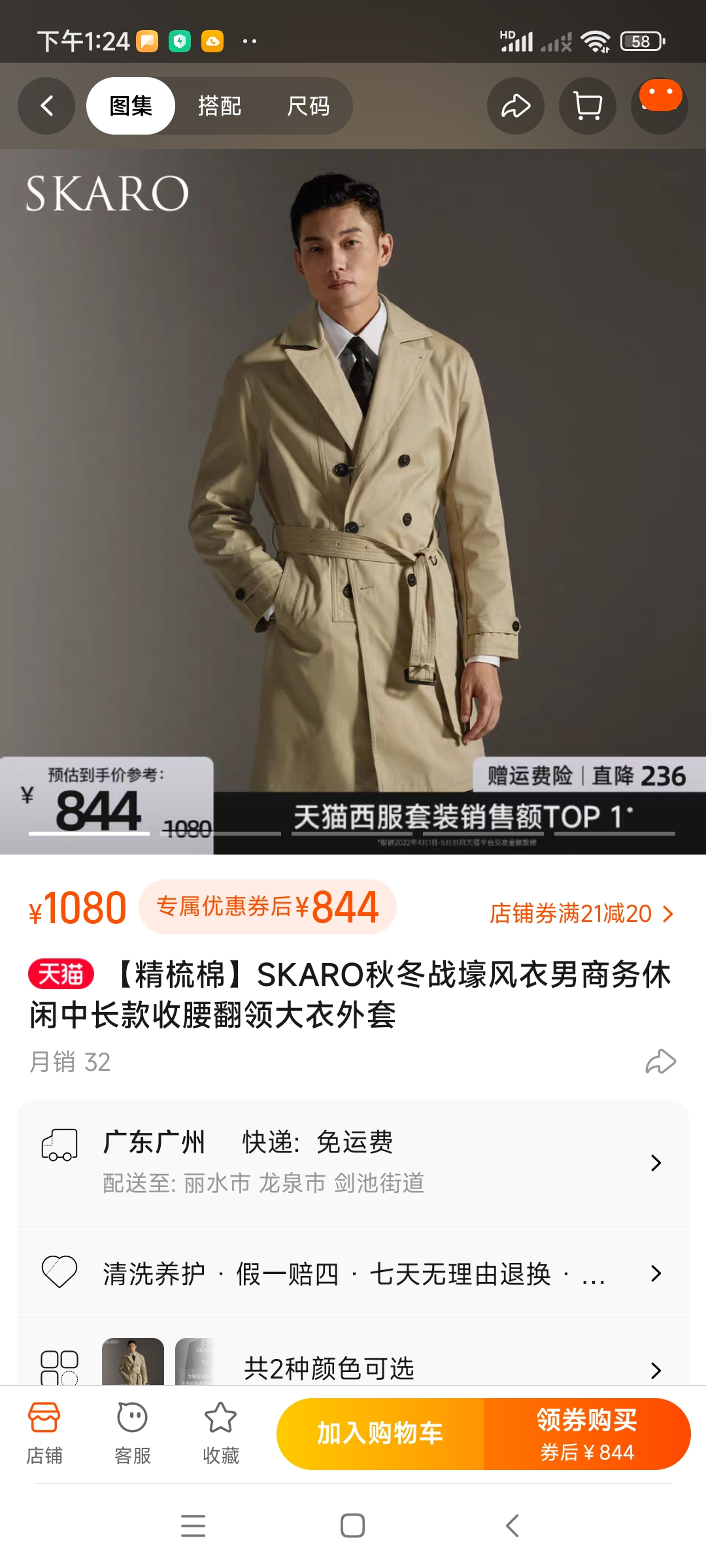
Task: Select the 图集 tab
Action: 131,106
